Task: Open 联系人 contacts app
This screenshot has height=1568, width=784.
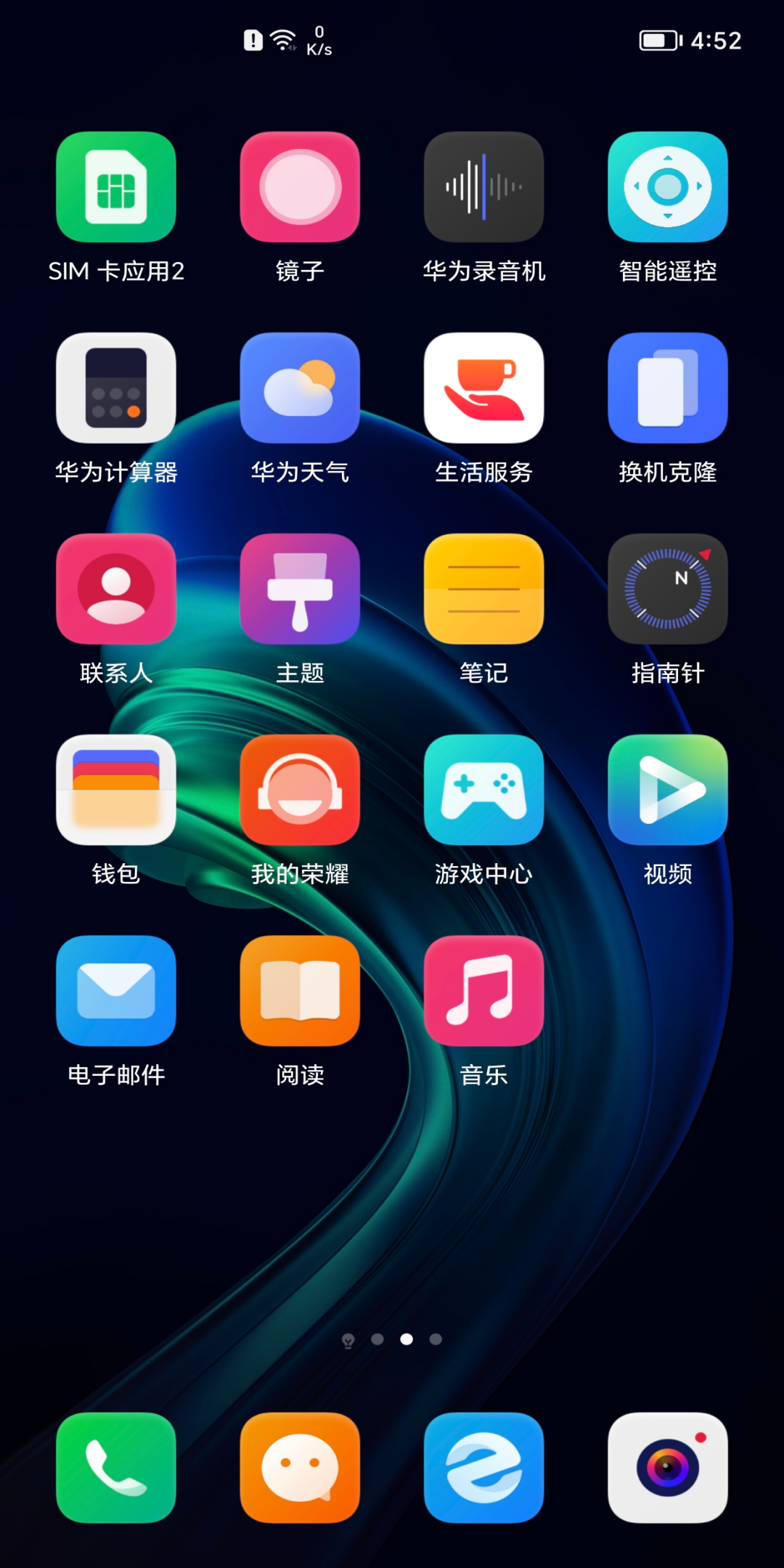Action: [116, 589]
